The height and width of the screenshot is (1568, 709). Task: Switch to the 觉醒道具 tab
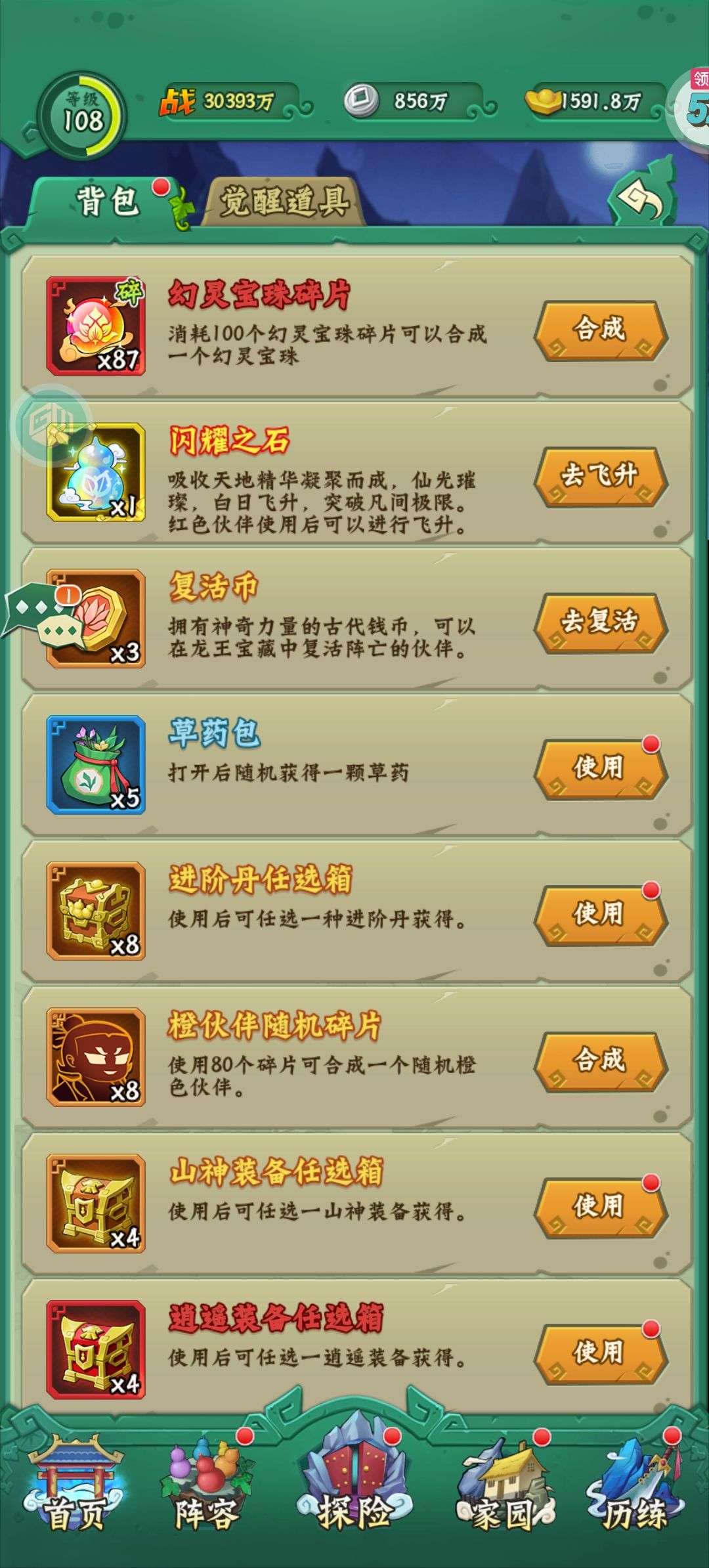click(284, 202)
